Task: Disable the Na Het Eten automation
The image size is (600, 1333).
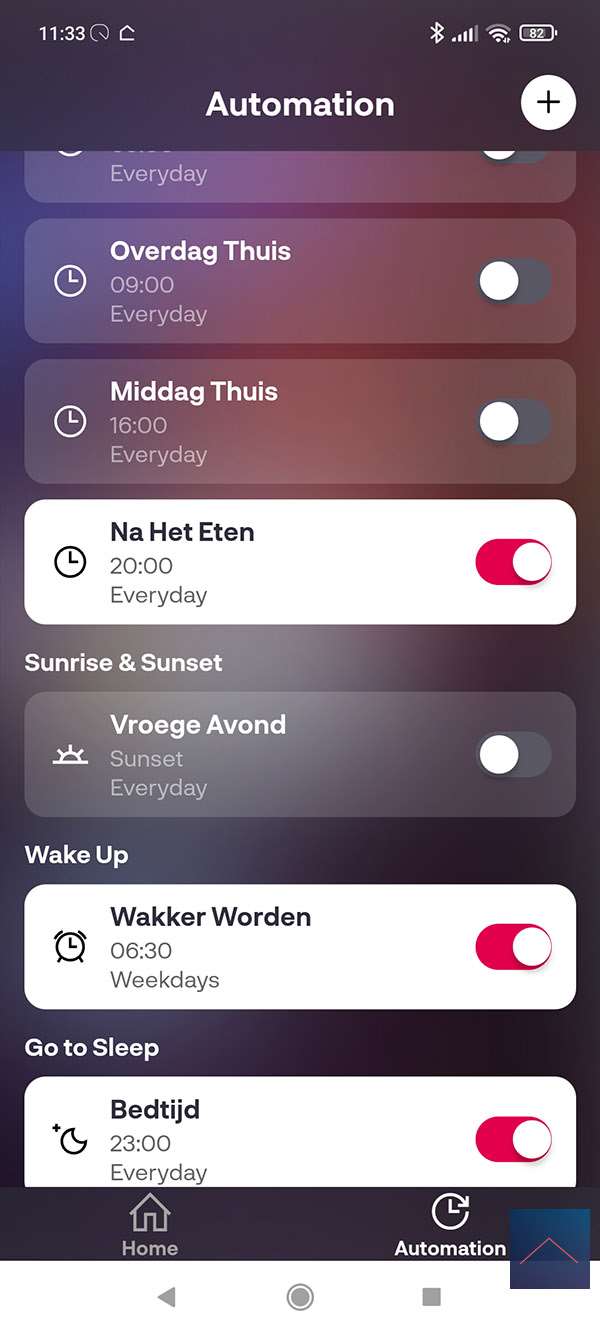Action: (x=513, y=563)
